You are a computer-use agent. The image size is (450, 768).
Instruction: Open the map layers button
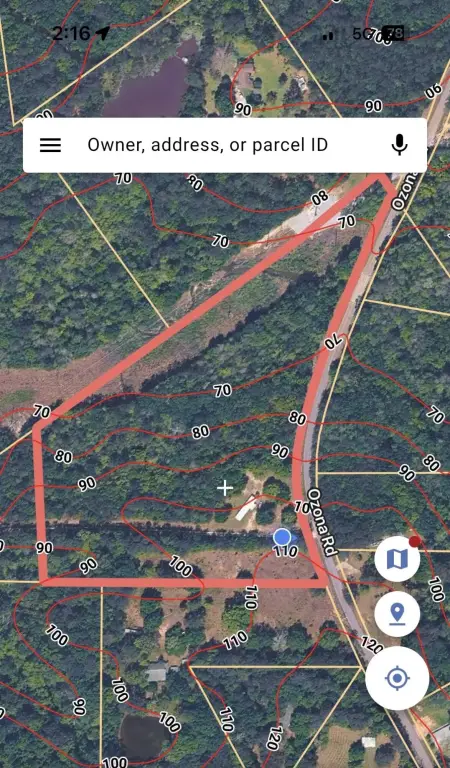pos(397,559)
